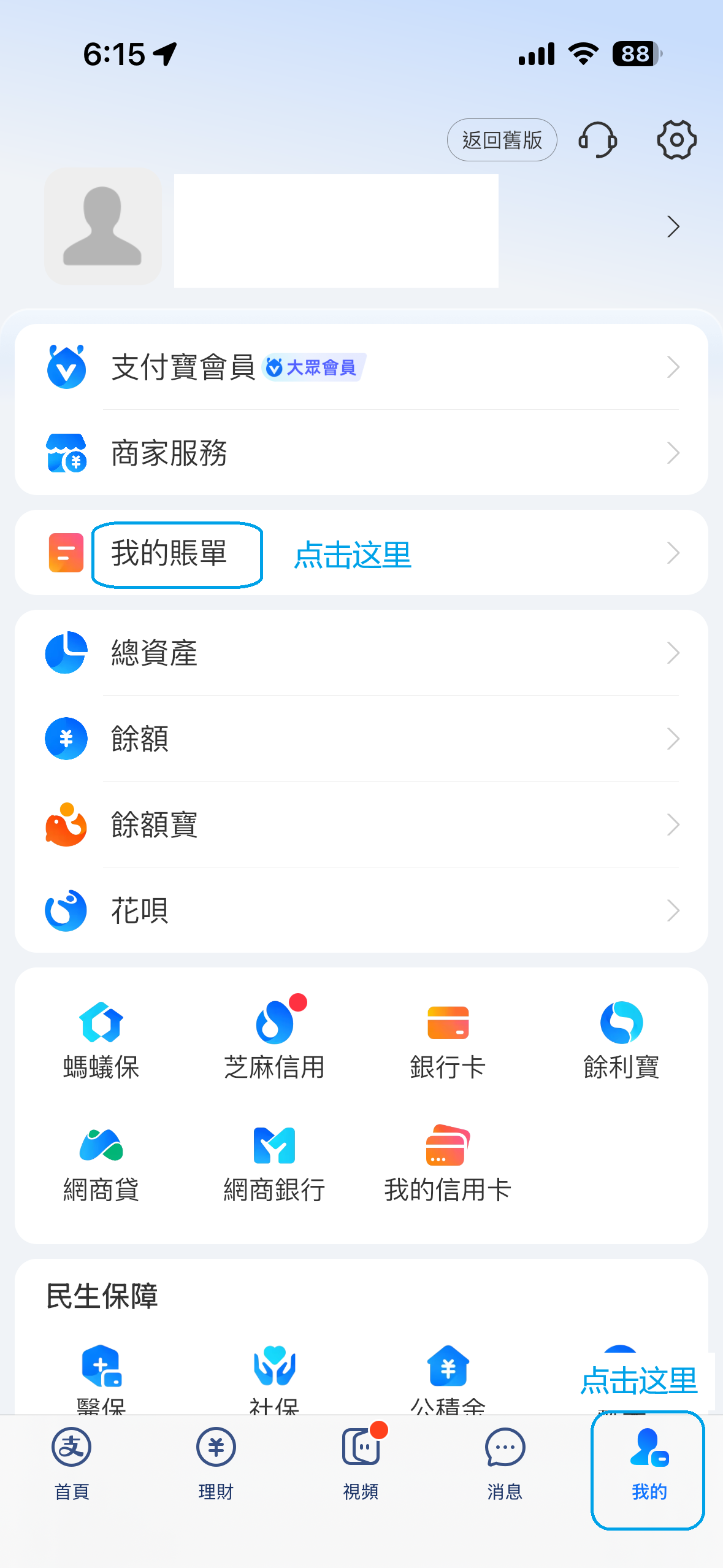Open customer service headset icon

coord(598,140)
